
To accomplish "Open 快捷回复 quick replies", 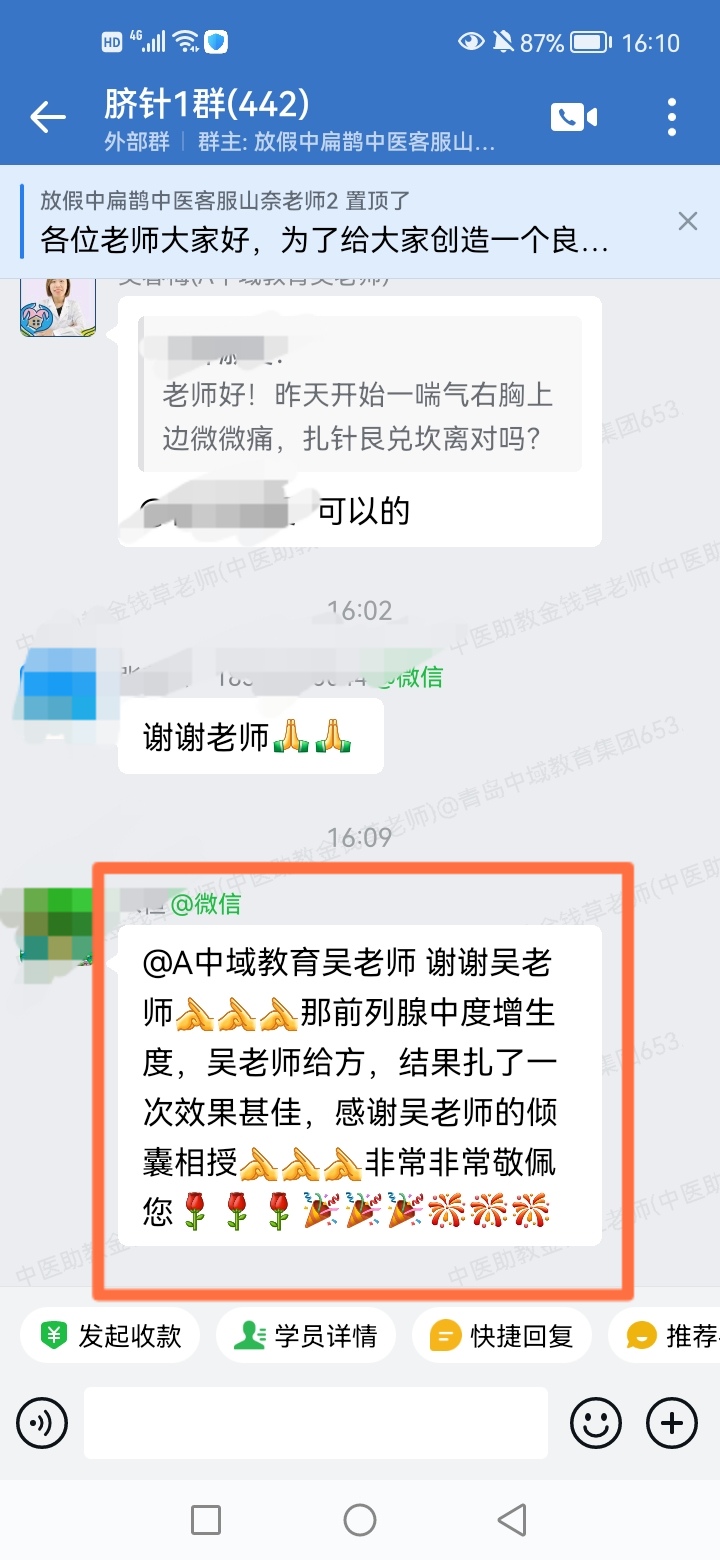I will coord(501,1335).
